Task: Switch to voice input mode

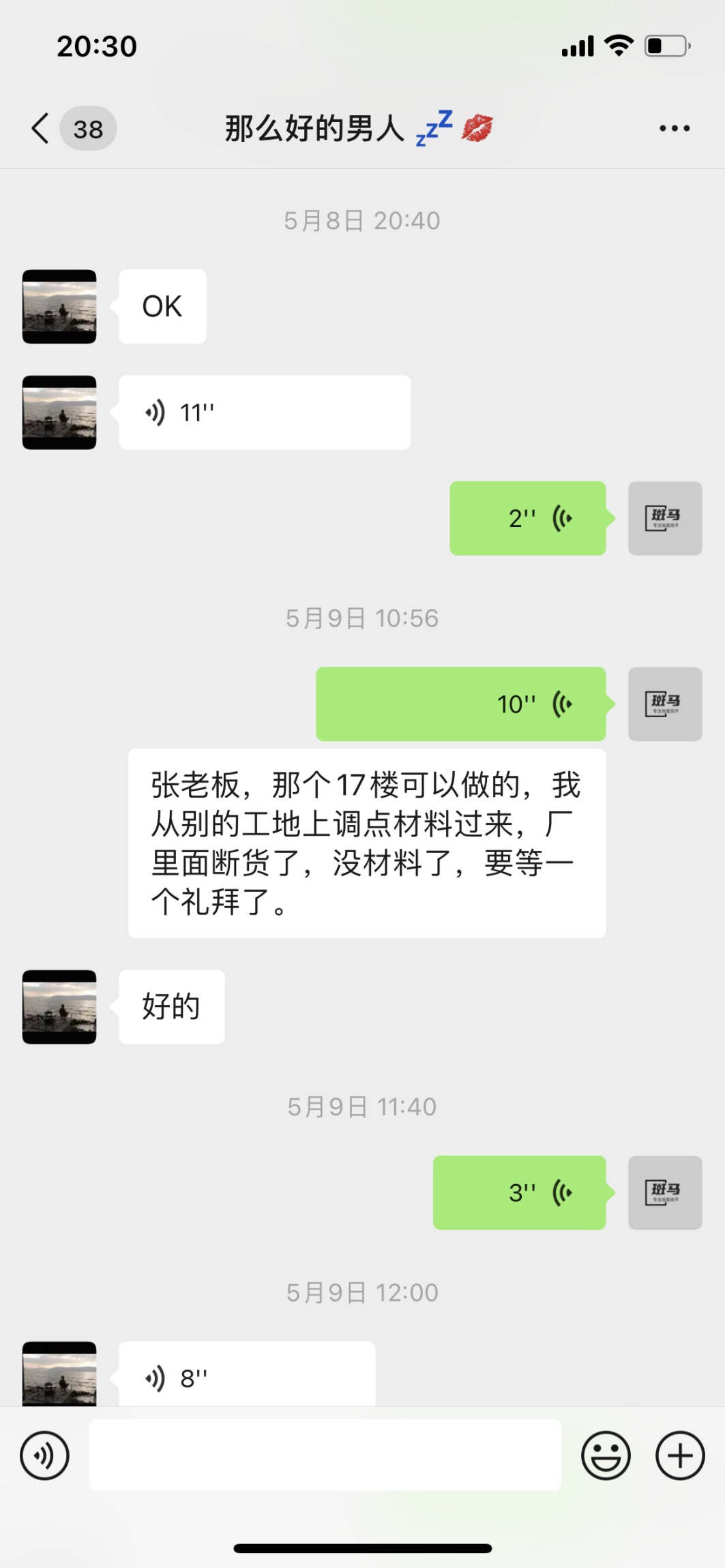Action: pyautogui.click(x=44, y=1456)
